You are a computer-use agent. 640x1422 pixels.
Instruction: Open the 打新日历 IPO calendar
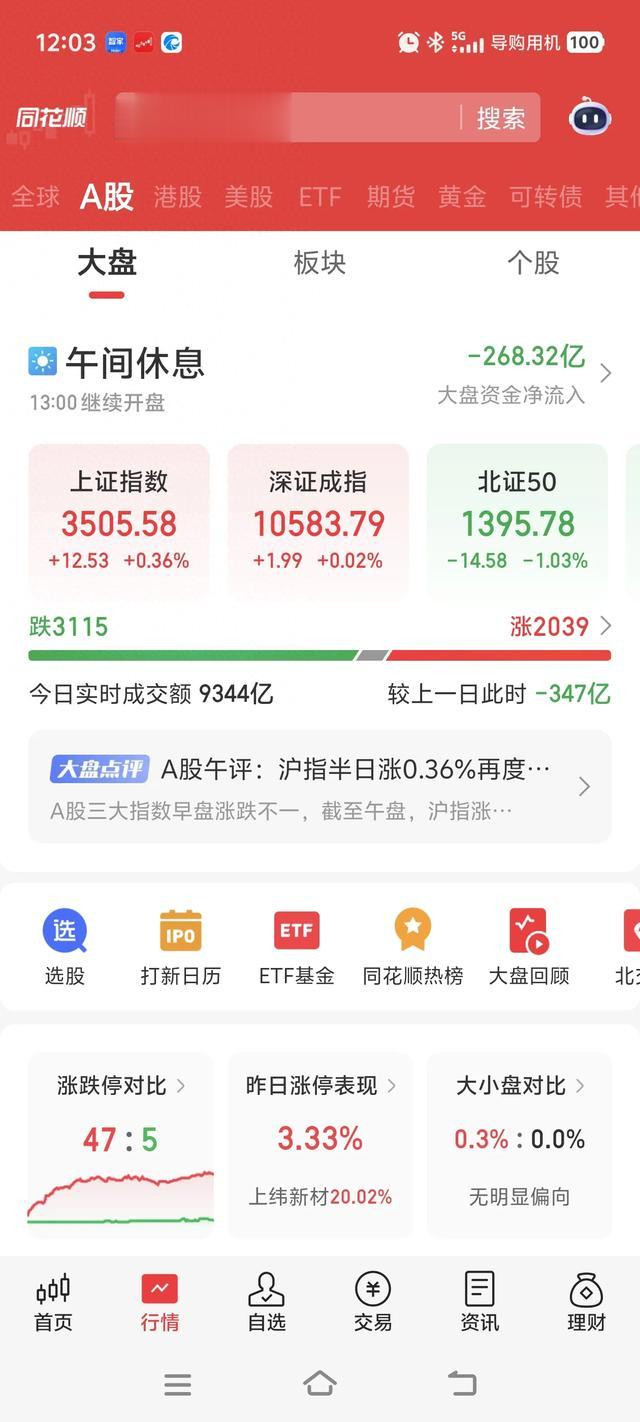pos(181,947)
